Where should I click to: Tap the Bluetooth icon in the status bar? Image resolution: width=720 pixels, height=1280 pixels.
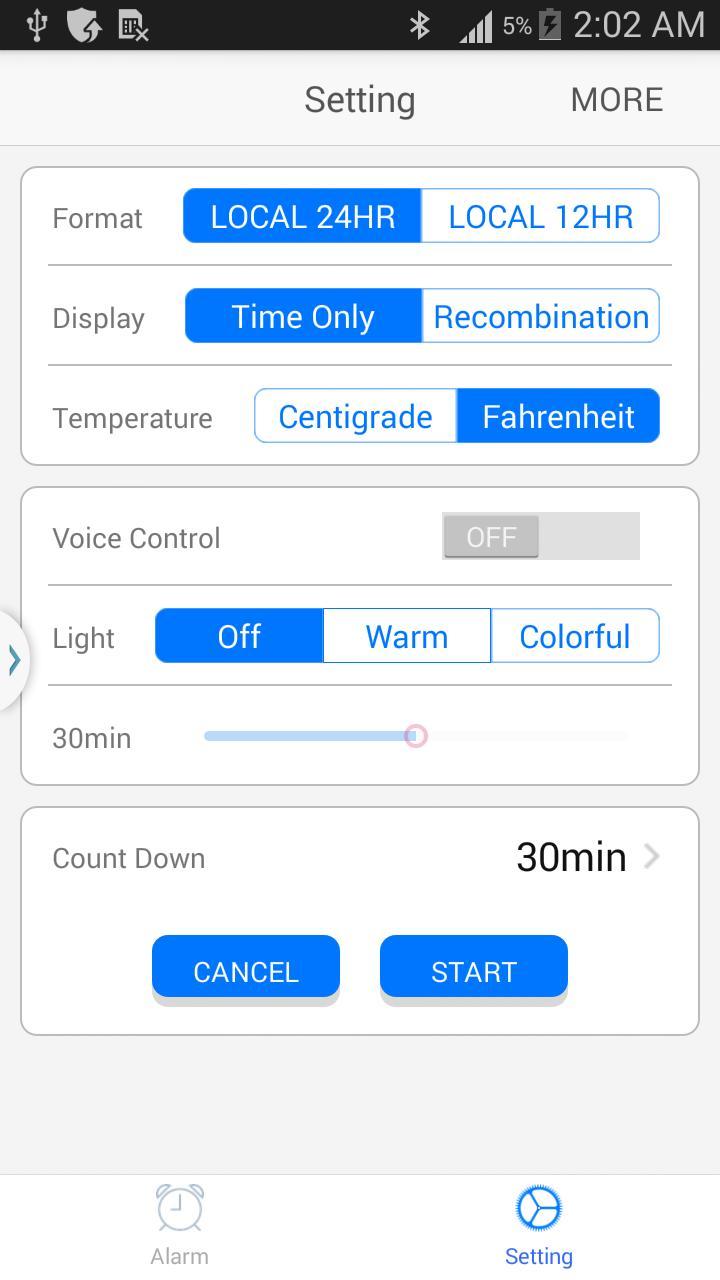click(419, 24)
